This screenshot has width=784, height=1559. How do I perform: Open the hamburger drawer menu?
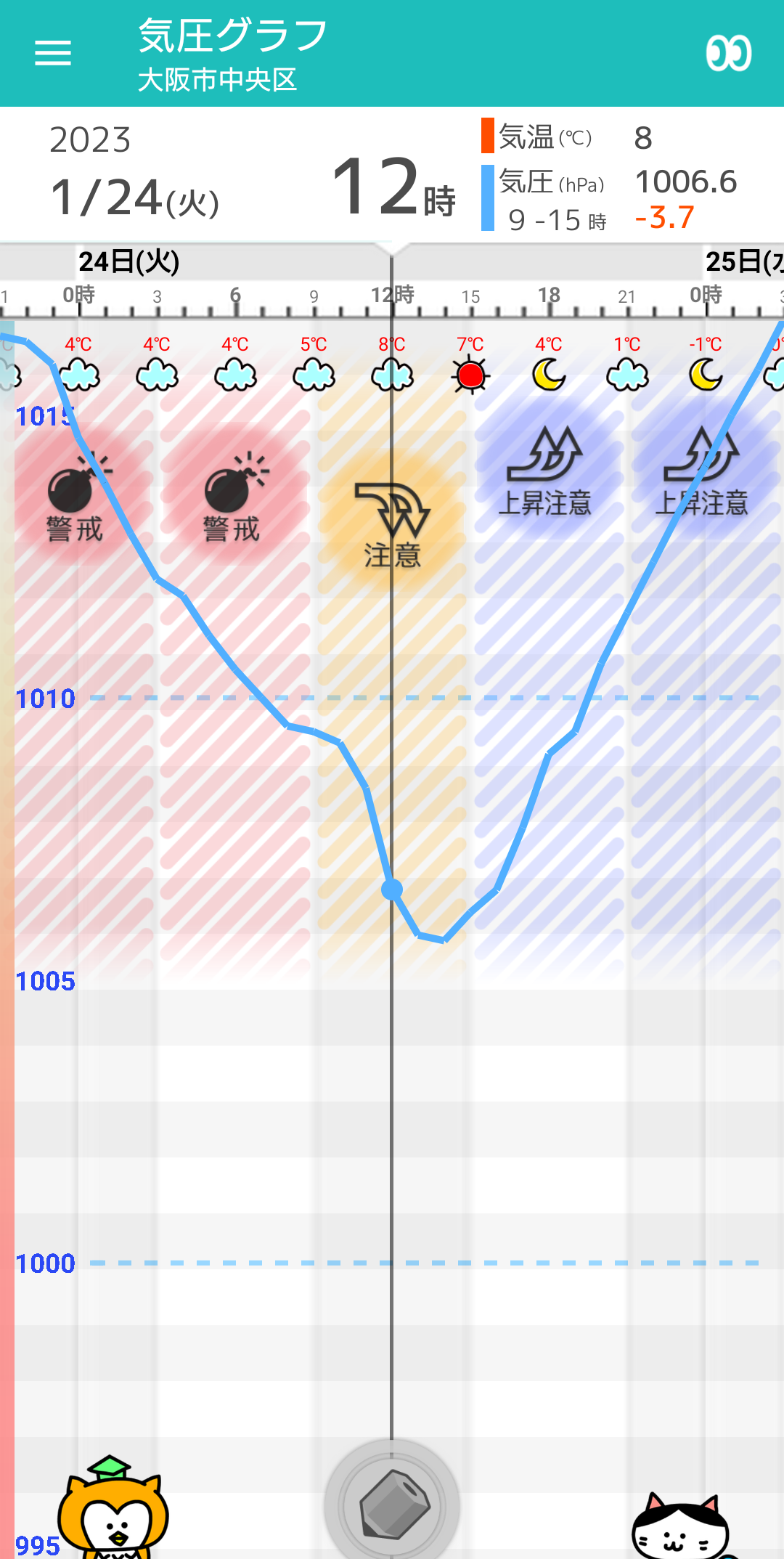pyautogui.click(x=53, y=53)
